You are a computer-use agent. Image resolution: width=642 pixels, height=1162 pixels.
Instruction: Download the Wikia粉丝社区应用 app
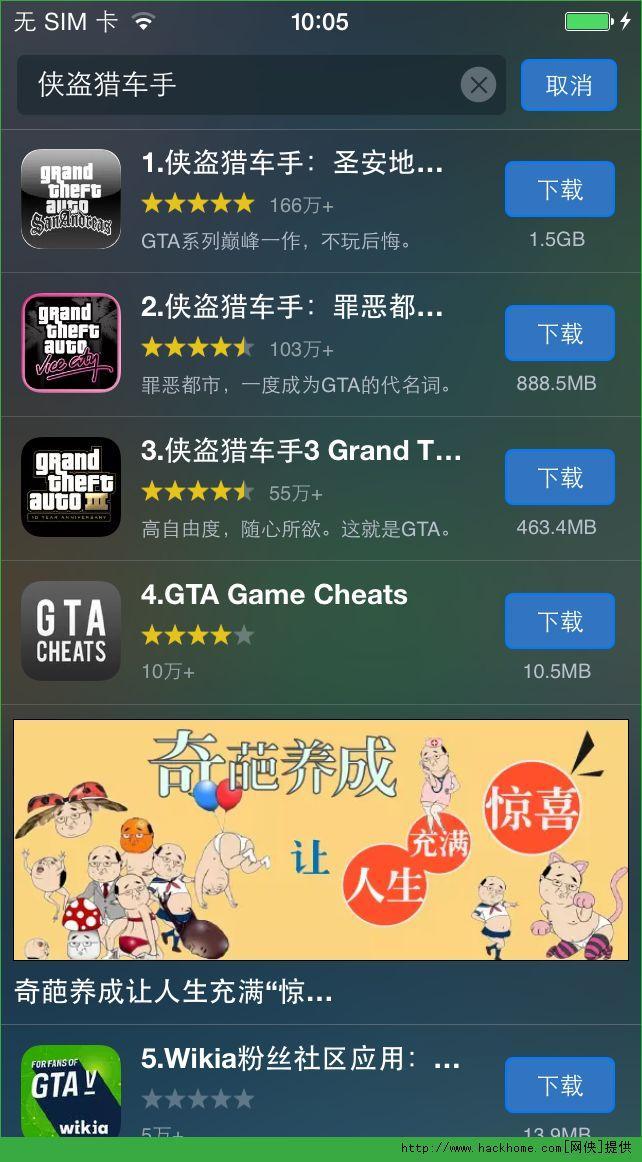click(559, 1085)
